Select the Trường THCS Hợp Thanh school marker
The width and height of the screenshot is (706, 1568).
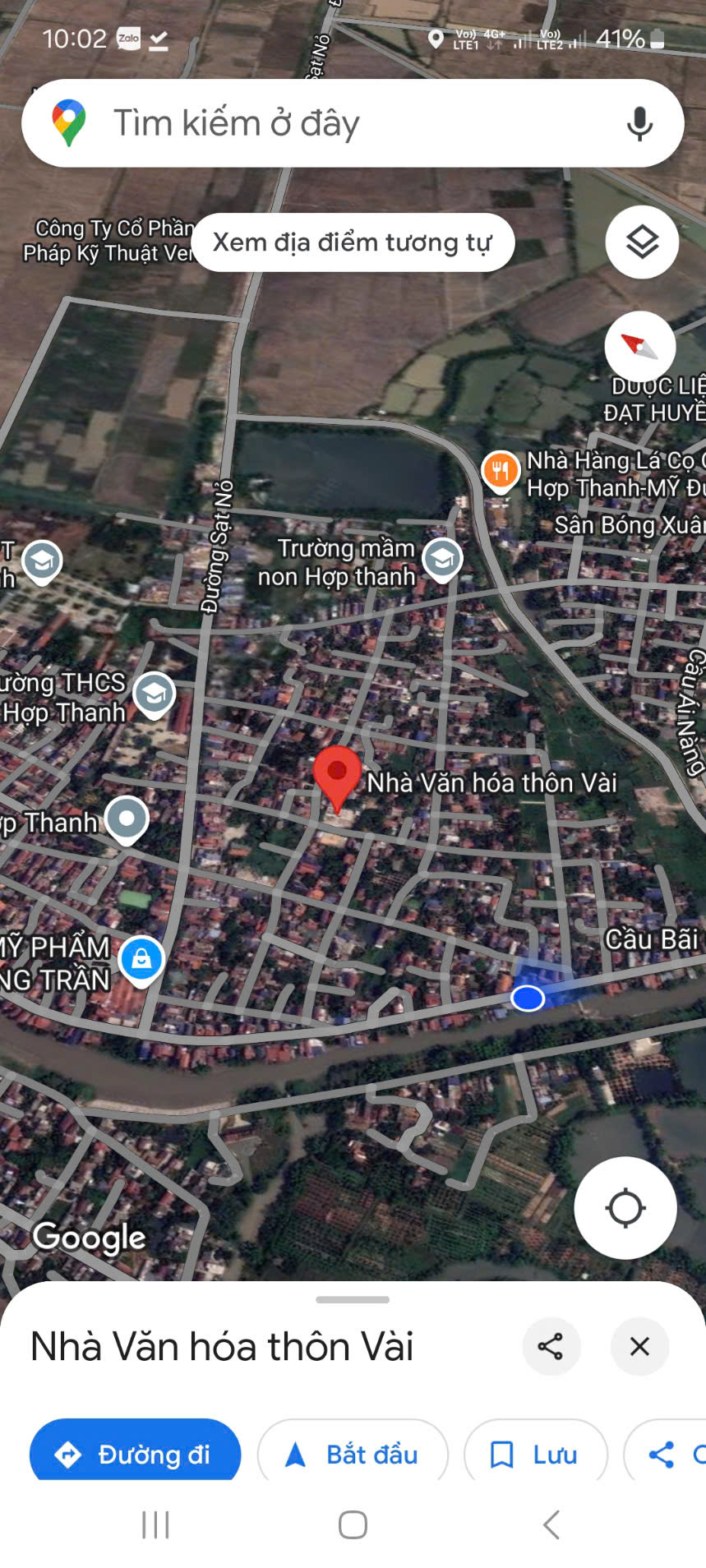click(154, 694)
